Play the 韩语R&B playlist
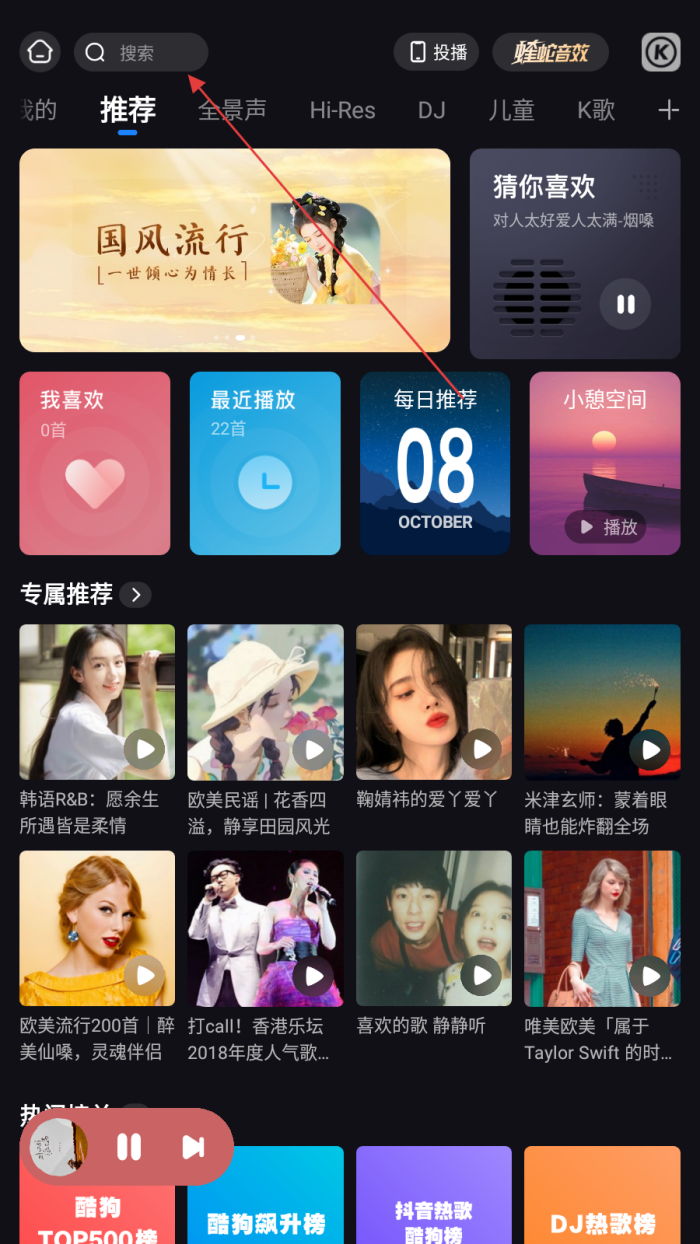 pyautogui.click(x=145, y=748)
